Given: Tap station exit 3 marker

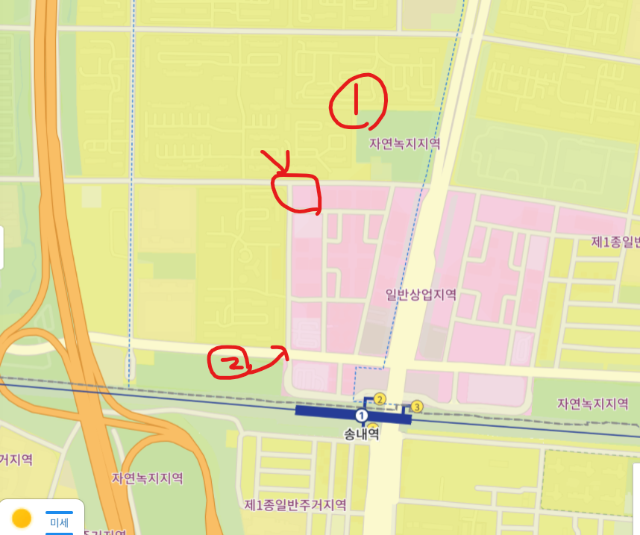Looking at the screenshot, I should tap(417, 406).
